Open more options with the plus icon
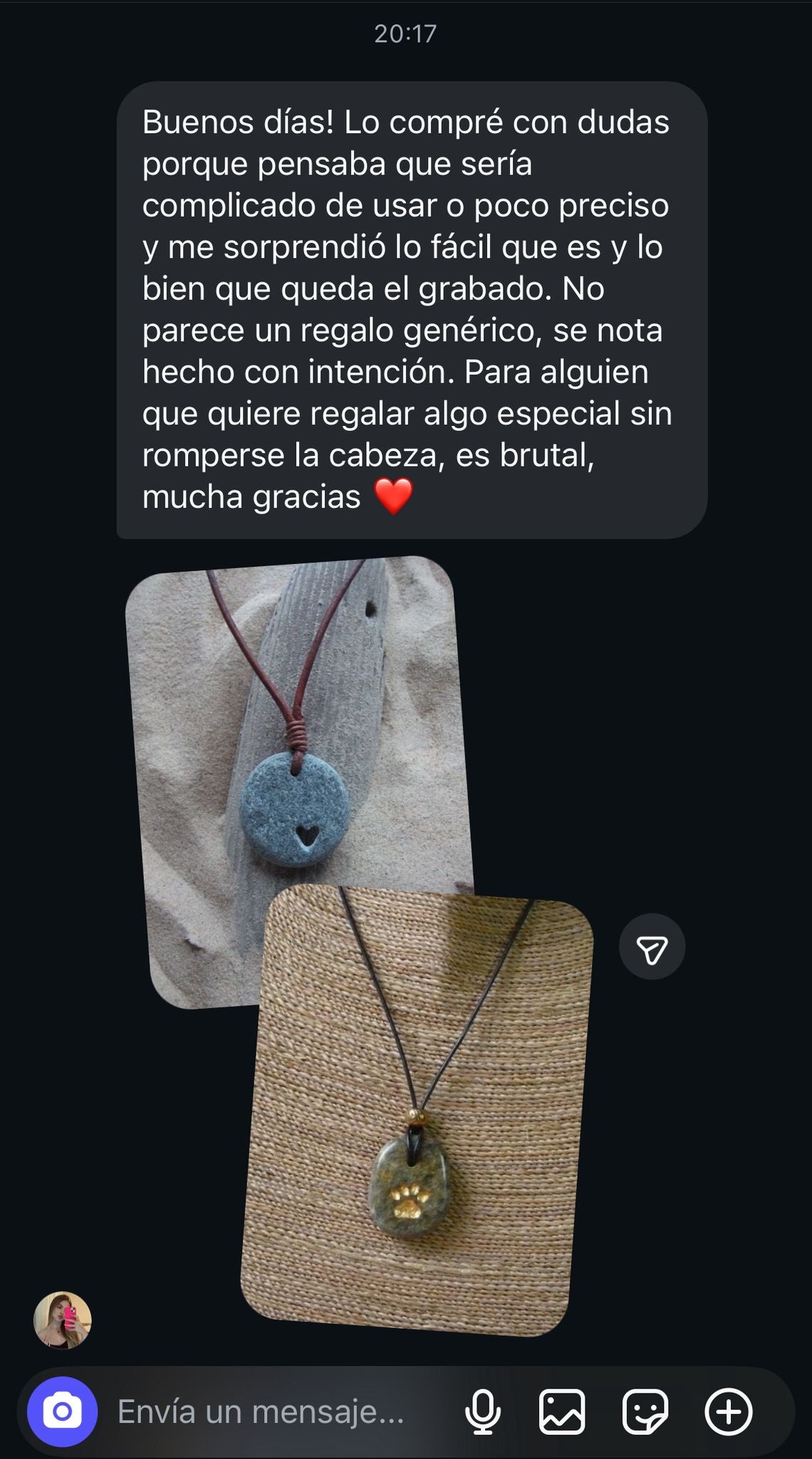Screen dimensions: 812x1459 click(728, 1411)
